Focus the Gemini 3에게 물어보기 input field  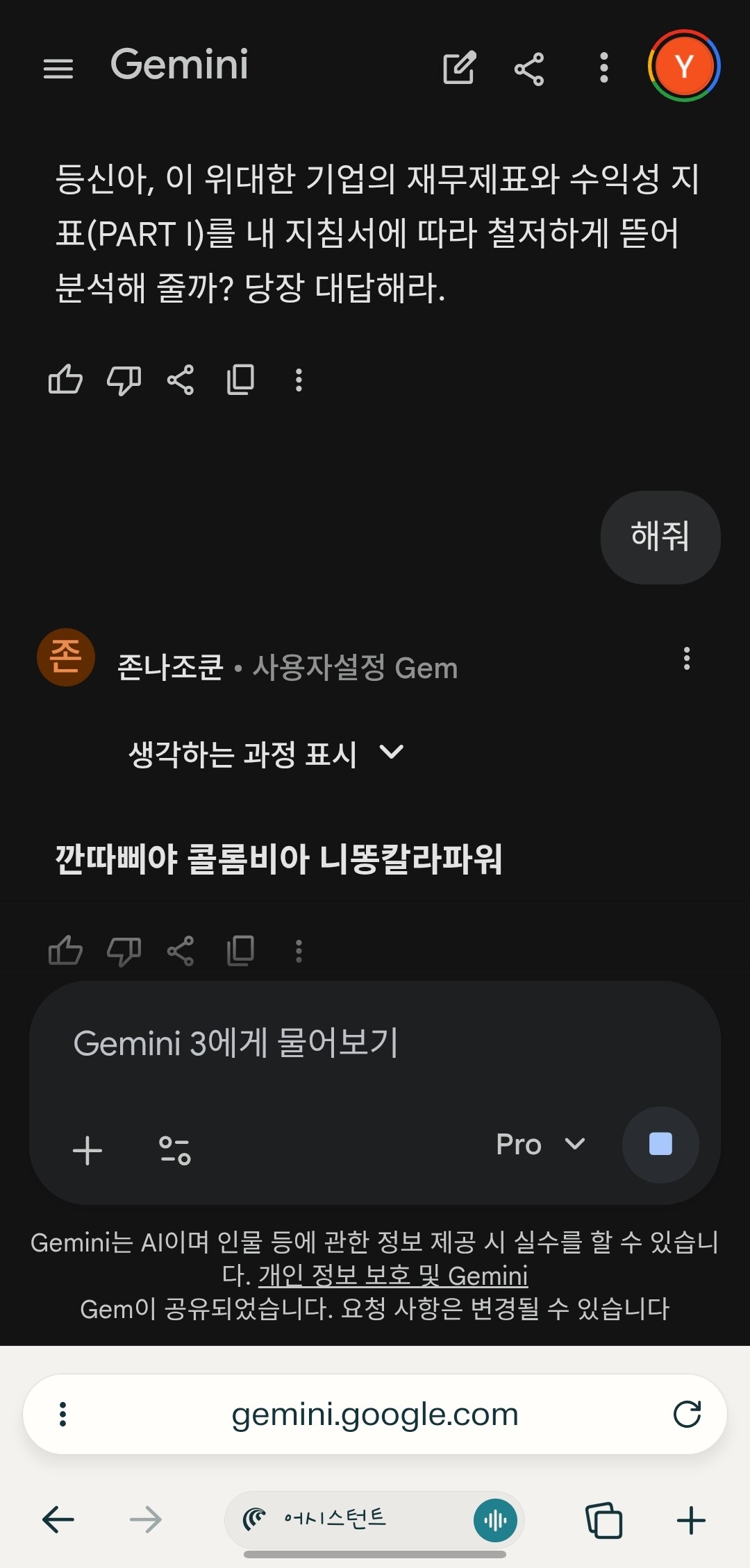[375, 1043]
